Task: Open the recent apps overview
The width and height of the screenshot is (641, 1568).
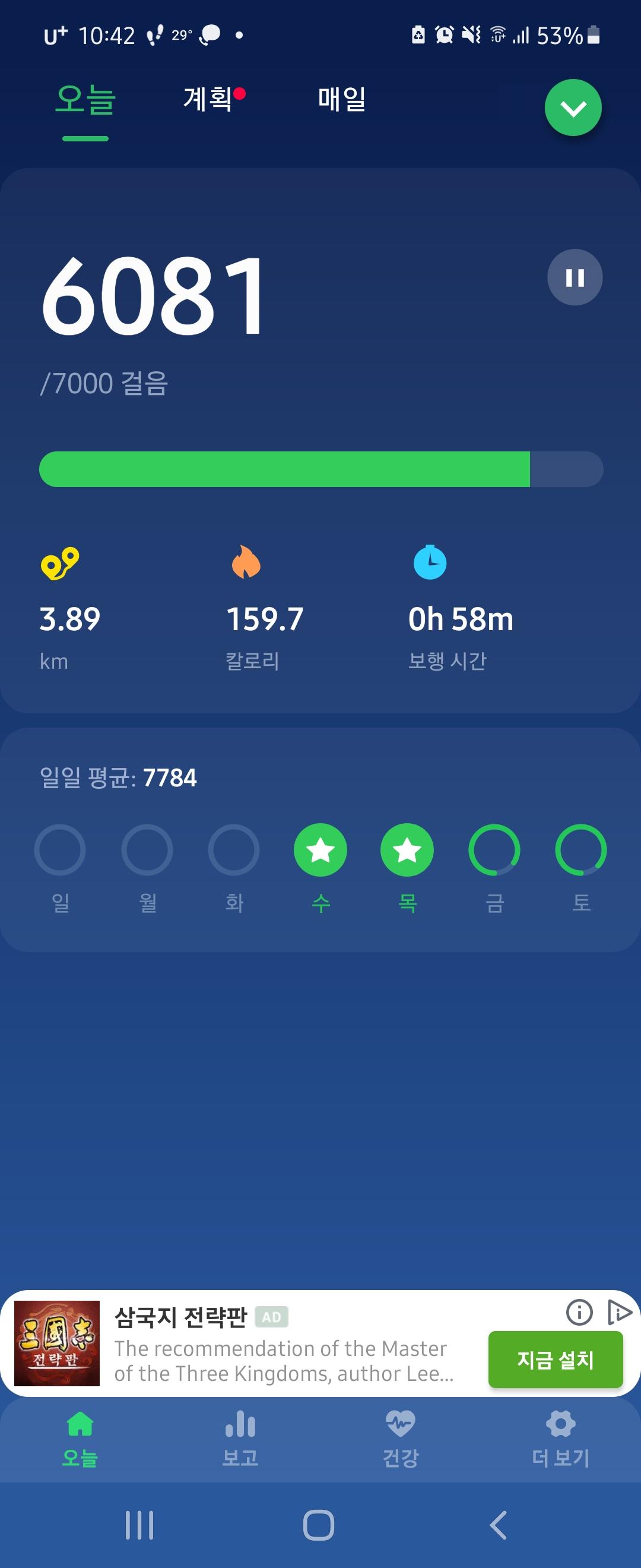Action: 139,1525
